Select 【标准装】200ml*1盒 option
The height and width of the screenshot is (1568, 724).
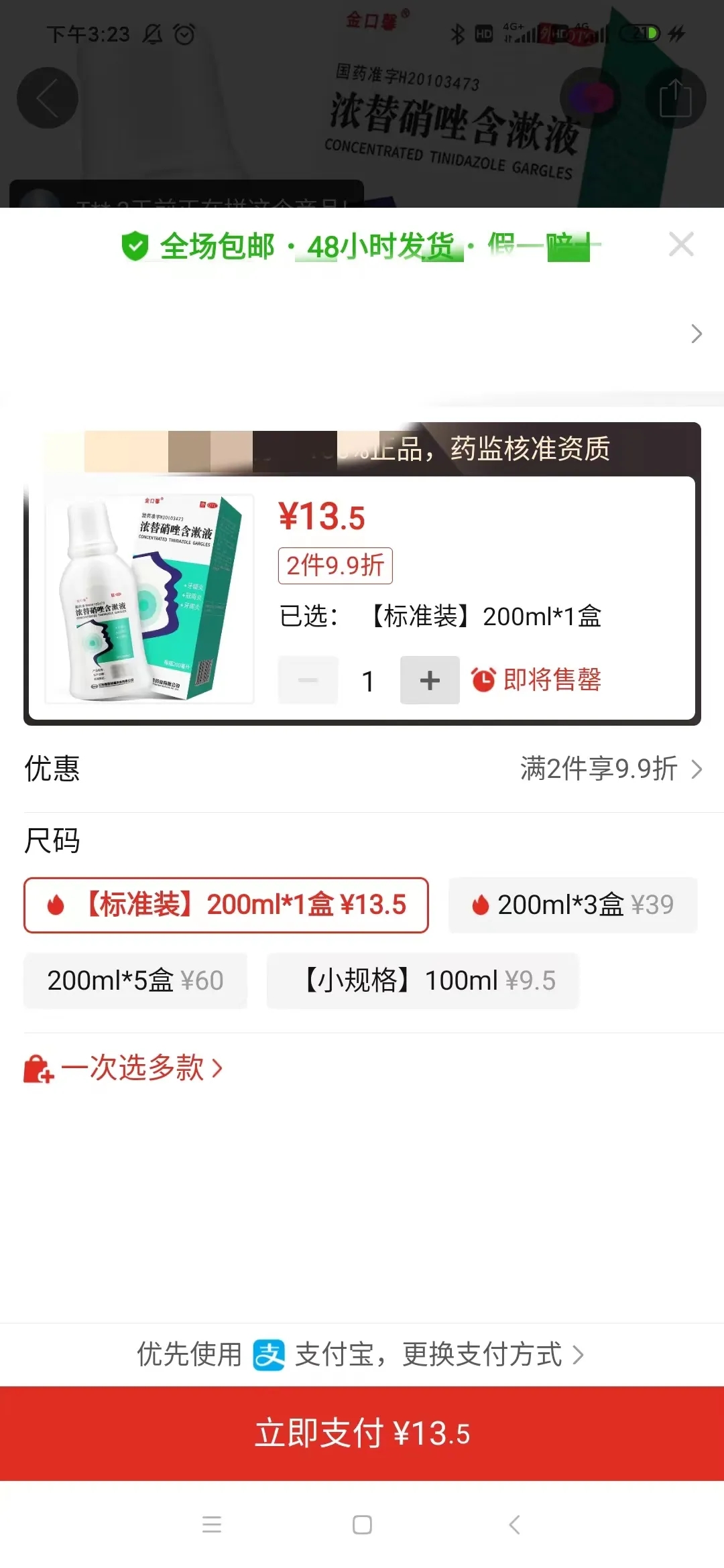tap(226, 905)
